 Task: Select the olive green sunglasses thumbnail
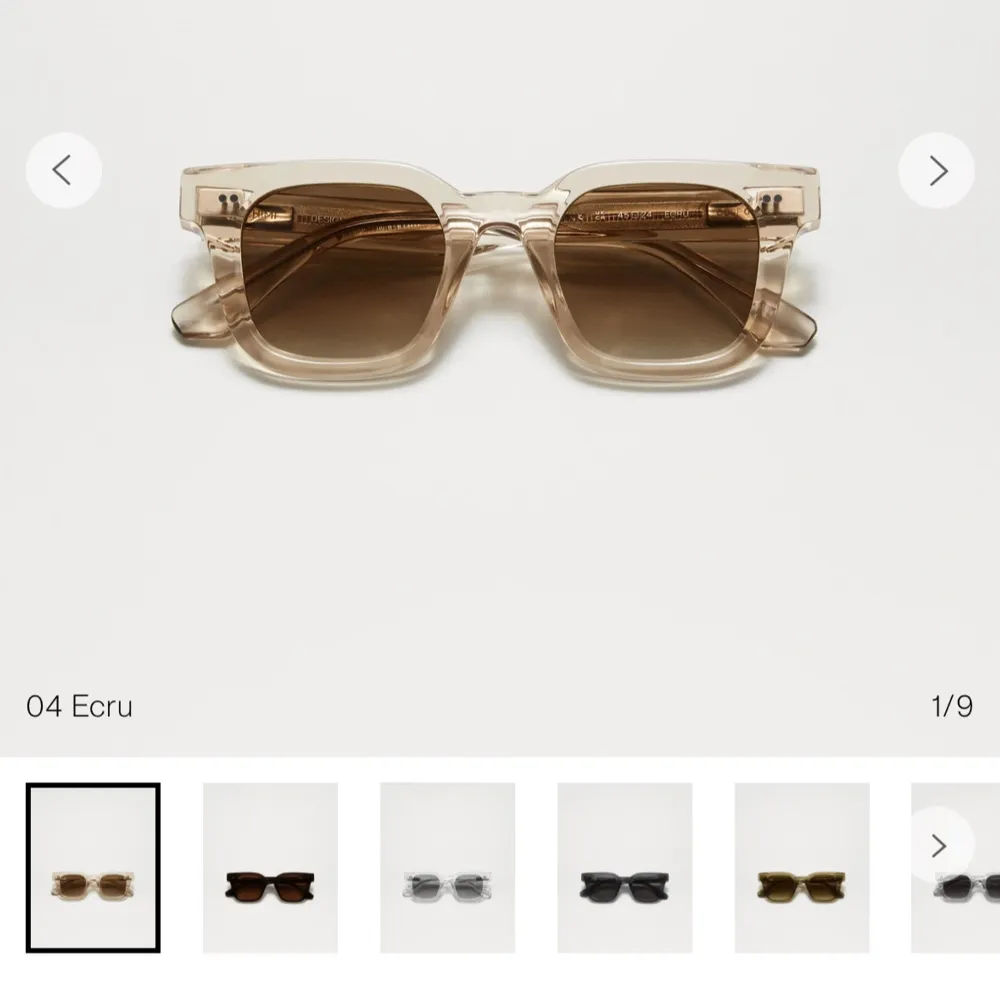tap(801, 867)
